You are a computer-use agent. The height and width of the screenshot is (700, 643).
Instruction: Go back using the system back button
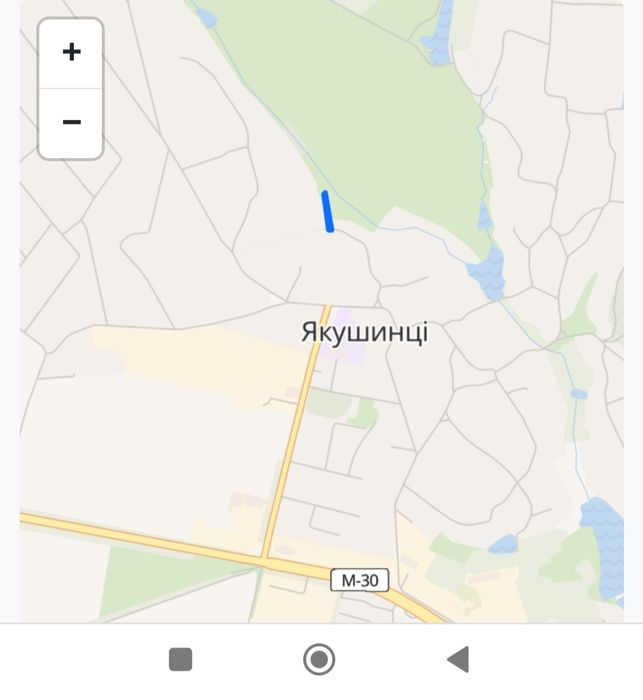tap(458, 659)
